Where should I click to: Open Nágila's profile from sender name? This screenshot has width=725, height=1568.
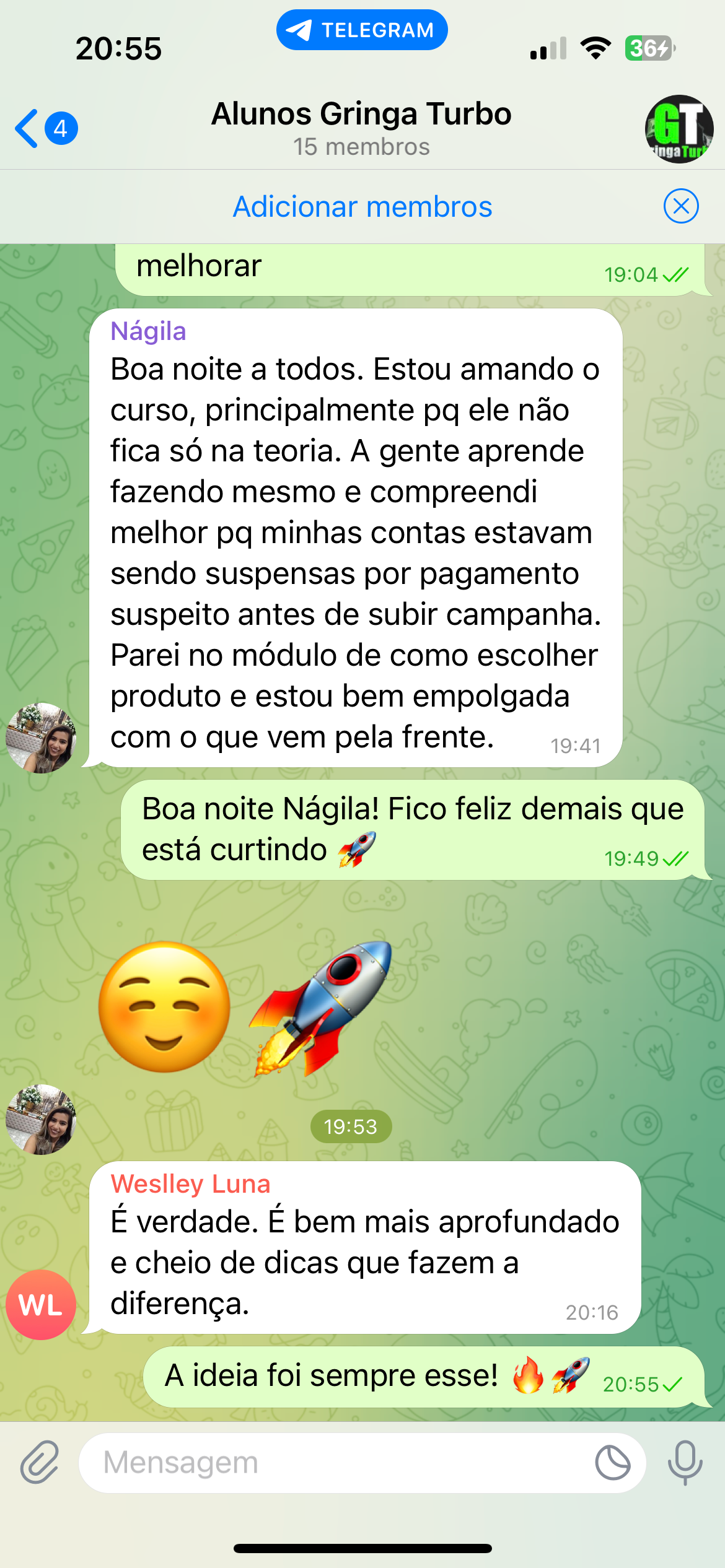[x=148, y=331]
